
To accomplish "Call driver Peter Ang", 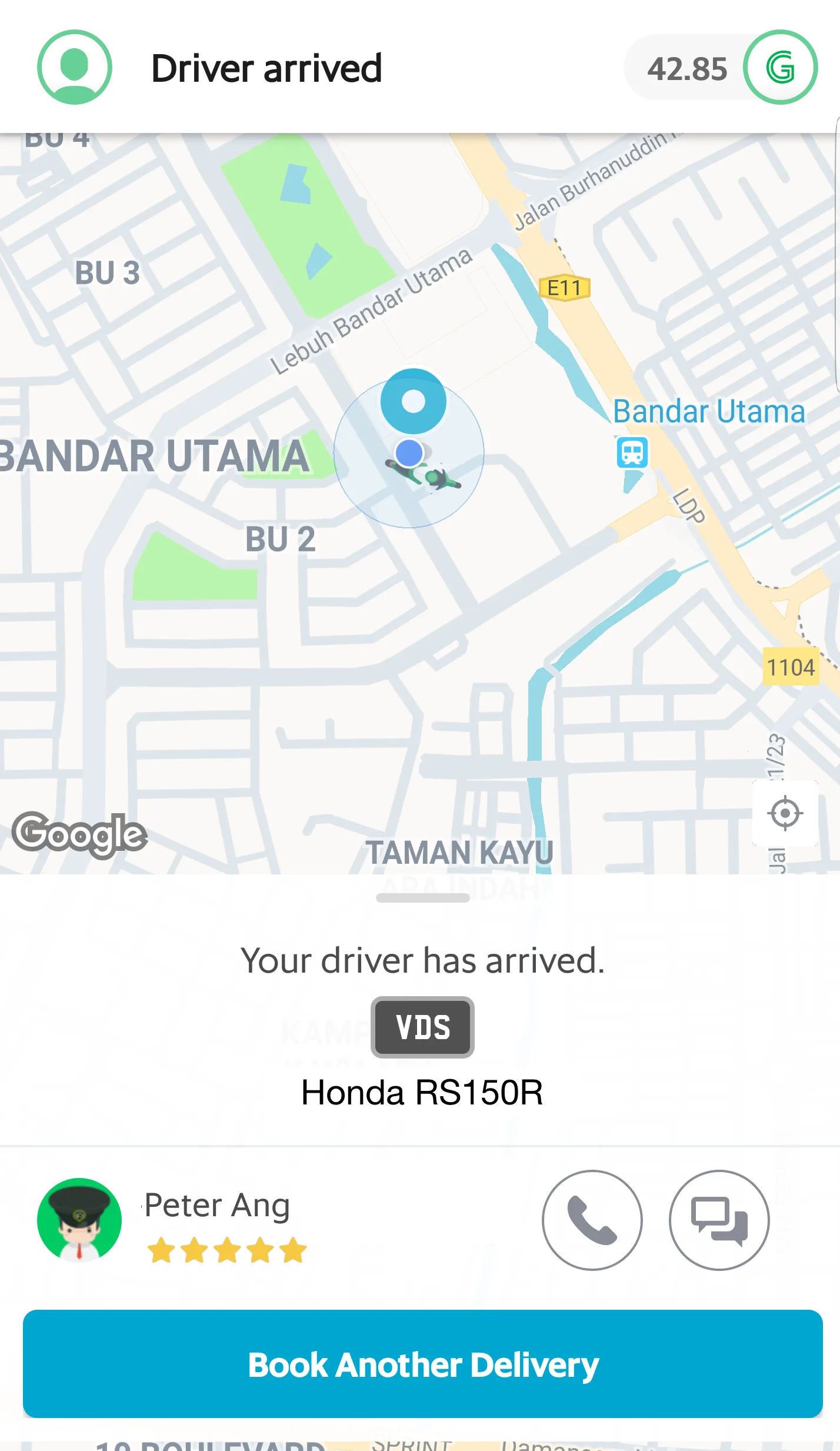I will click(x=592, y=1220).
